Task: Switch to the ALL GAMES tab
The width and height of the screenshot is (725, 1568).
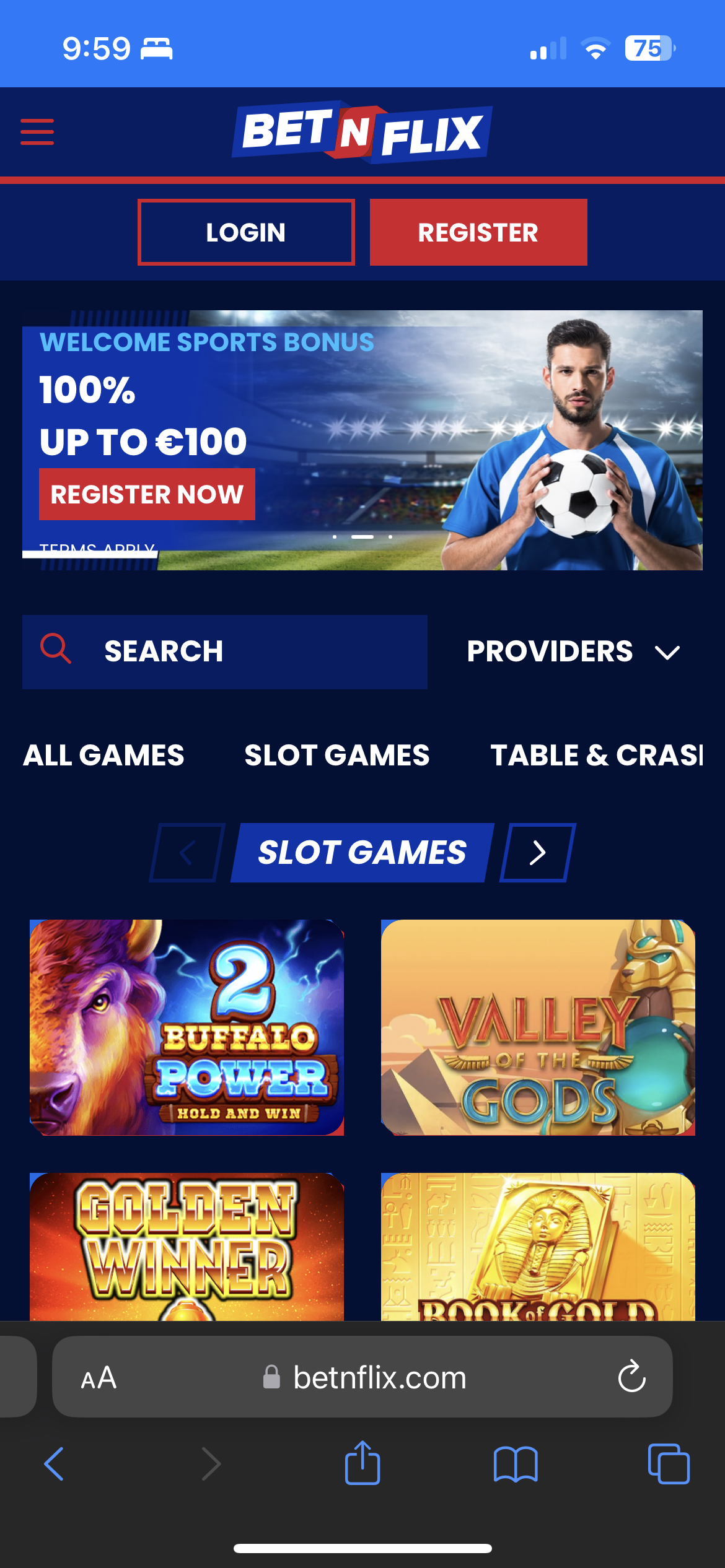Action: (x=103, y=756)
